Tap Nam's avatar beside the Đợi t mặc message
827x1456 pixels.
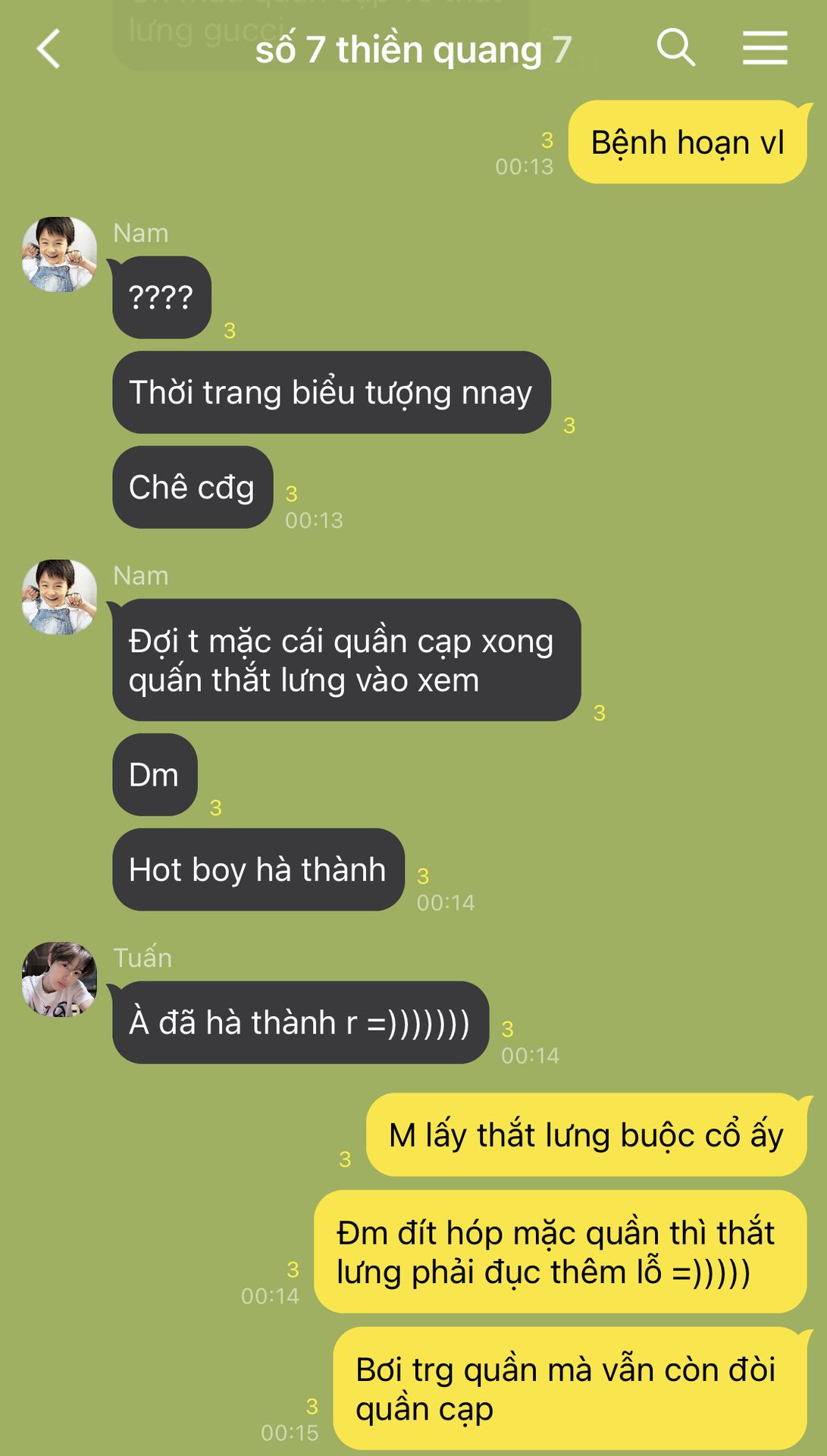click(59, 598)
